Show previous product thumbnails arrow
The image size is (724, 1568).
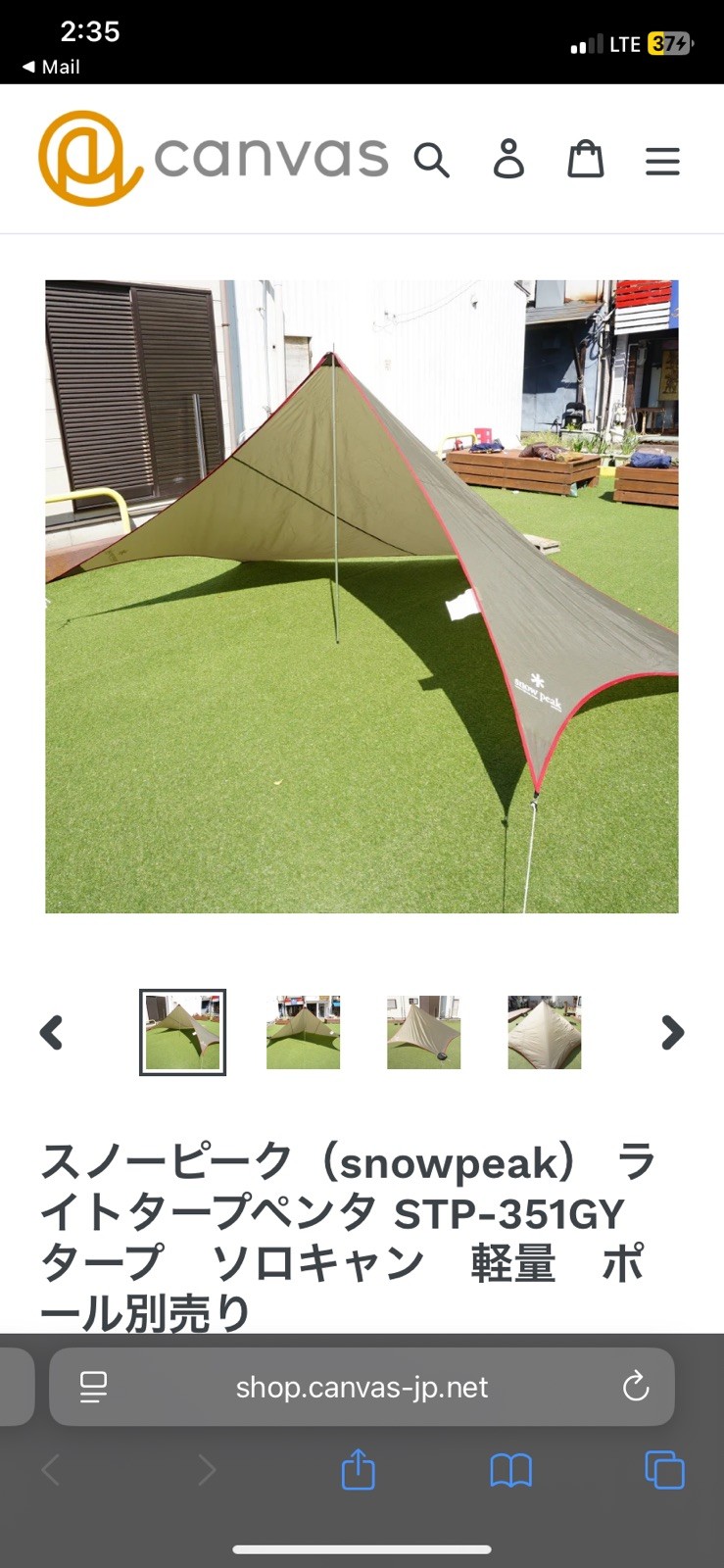point(52,1032)
